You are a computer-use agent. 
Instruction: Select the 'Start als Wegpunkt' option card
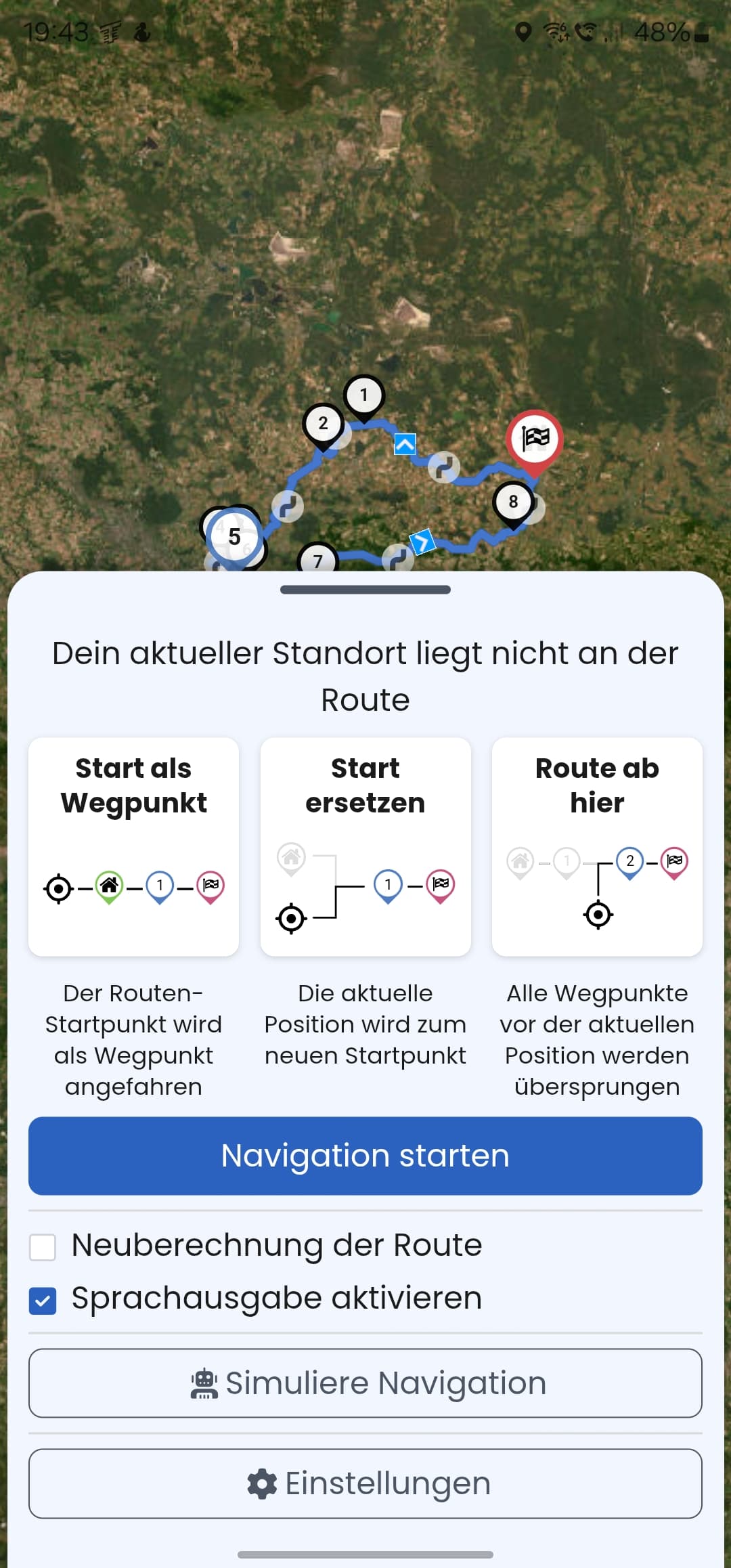133,846
